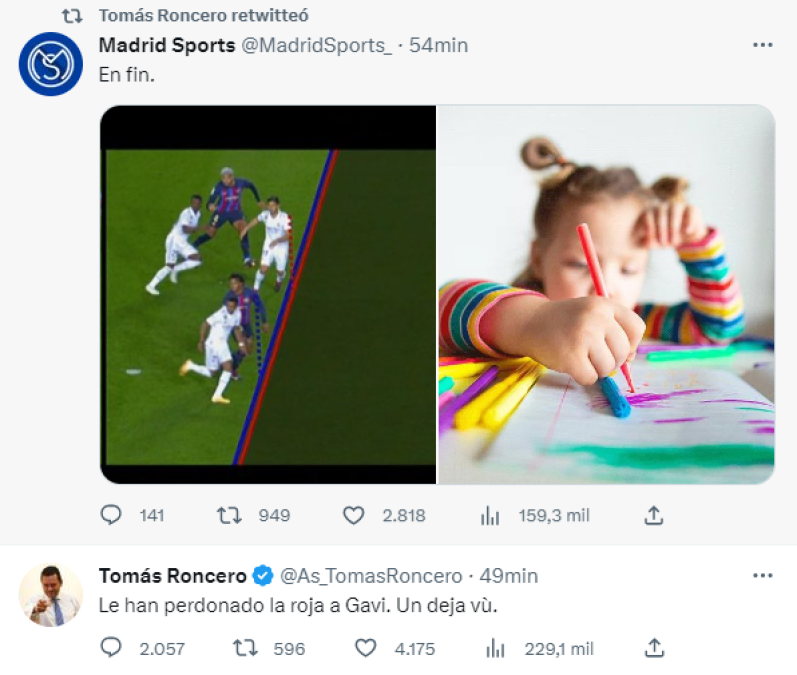The height and width of the screenshot is (675, 797).
Task: Open Madrid Sports profile avatar
Action: point(50,64)
